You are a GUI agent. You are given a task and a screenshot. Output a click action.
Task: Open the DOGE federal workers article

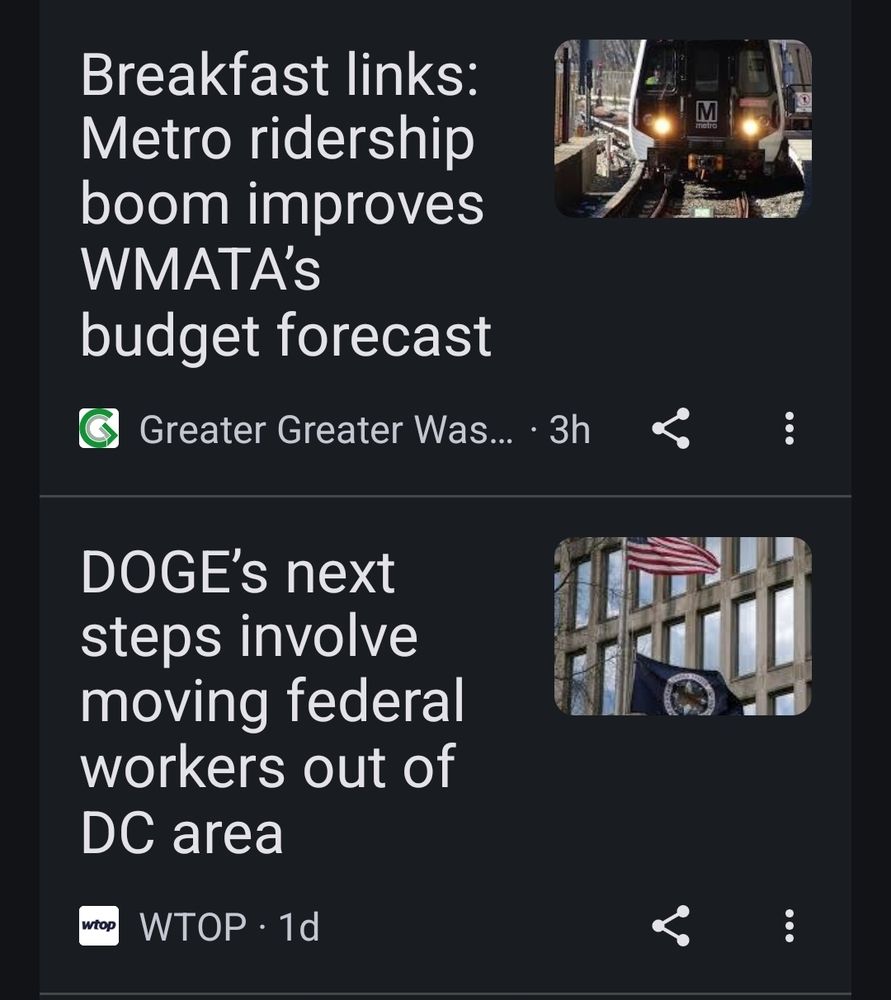pyautogui.click(x=272, y=702)
